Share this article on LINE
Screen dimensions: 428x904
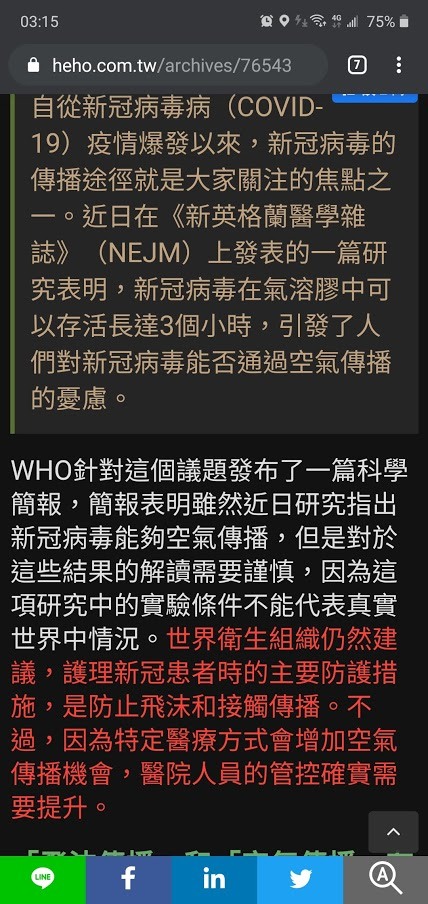tap(43, 880)
